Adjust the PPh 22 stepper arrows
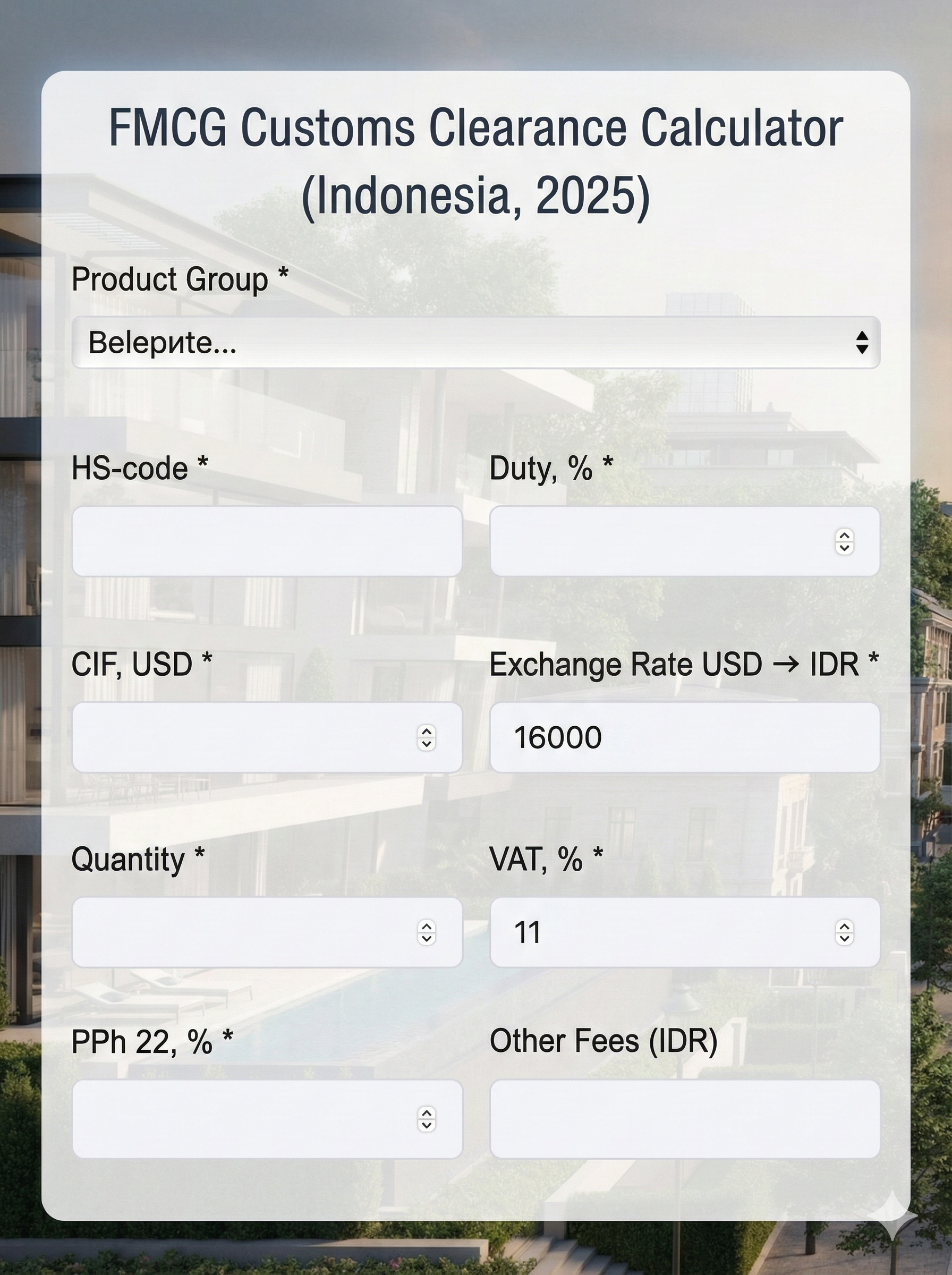Image resolution: width=952 pixels, height=1275 pixels. 427,1119
